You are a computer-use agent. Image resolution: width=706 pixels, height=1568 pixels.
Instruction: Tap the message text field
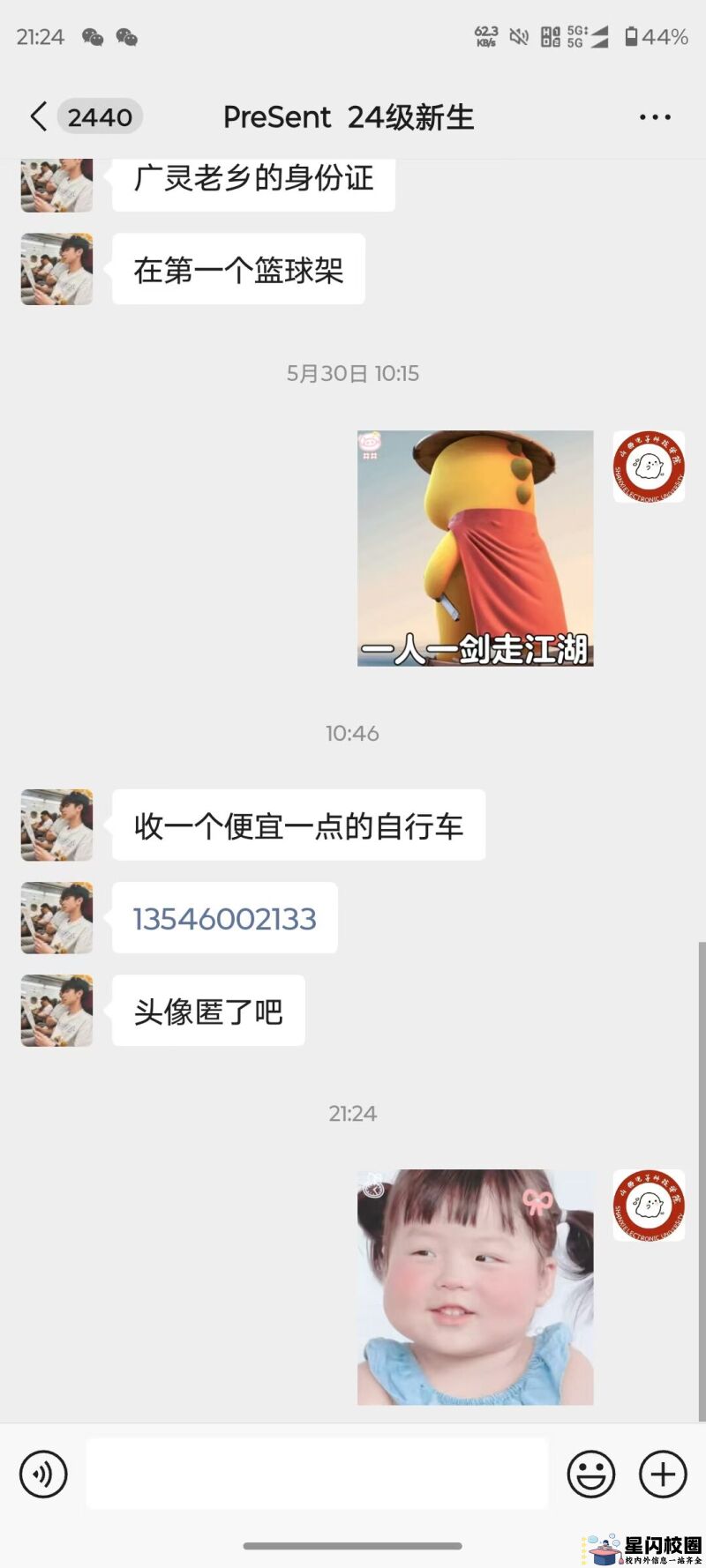coord(317,1474)
